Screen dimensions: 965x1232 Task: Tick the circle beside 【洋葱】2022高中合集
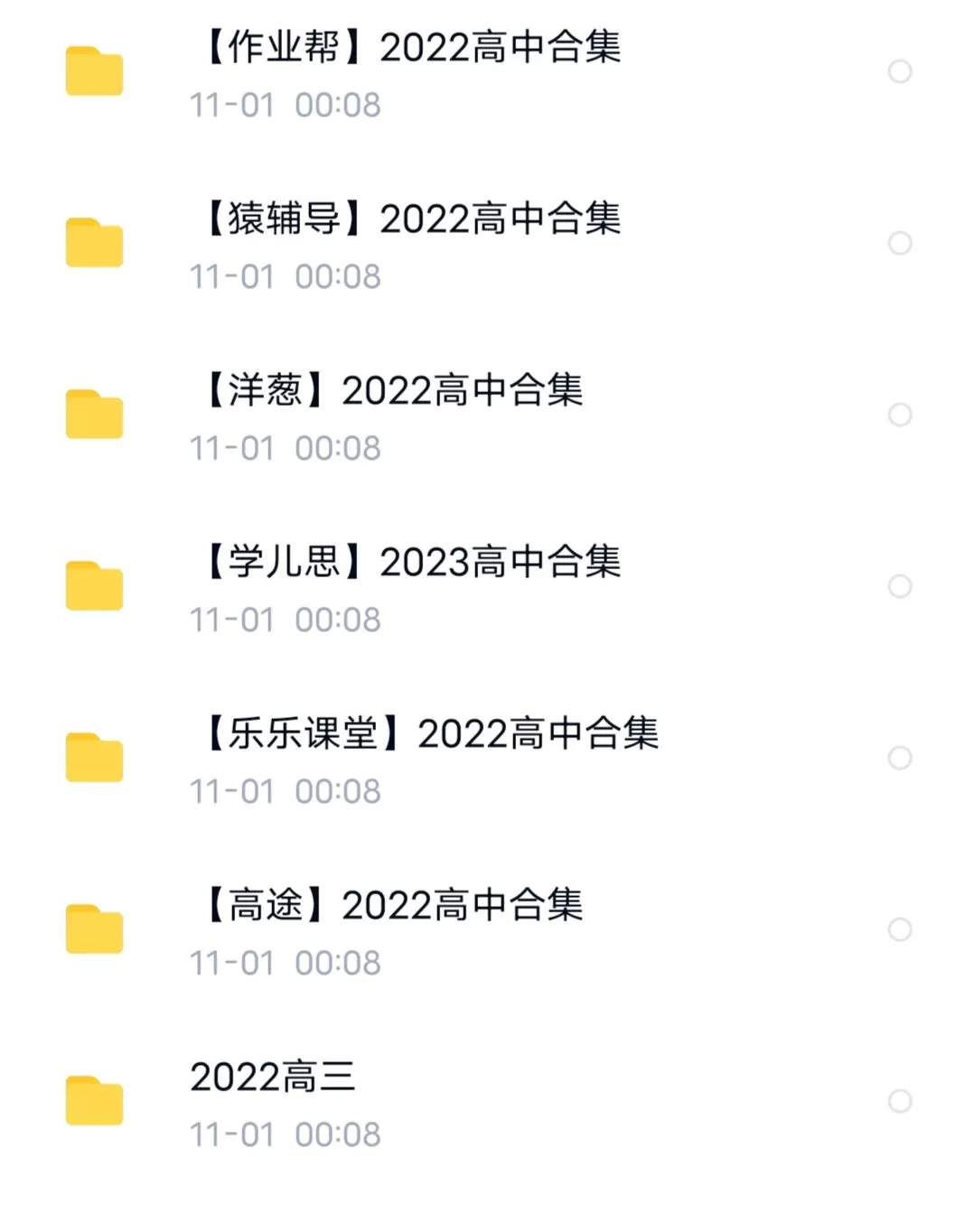pyautogui.click(x=899, y=415)
